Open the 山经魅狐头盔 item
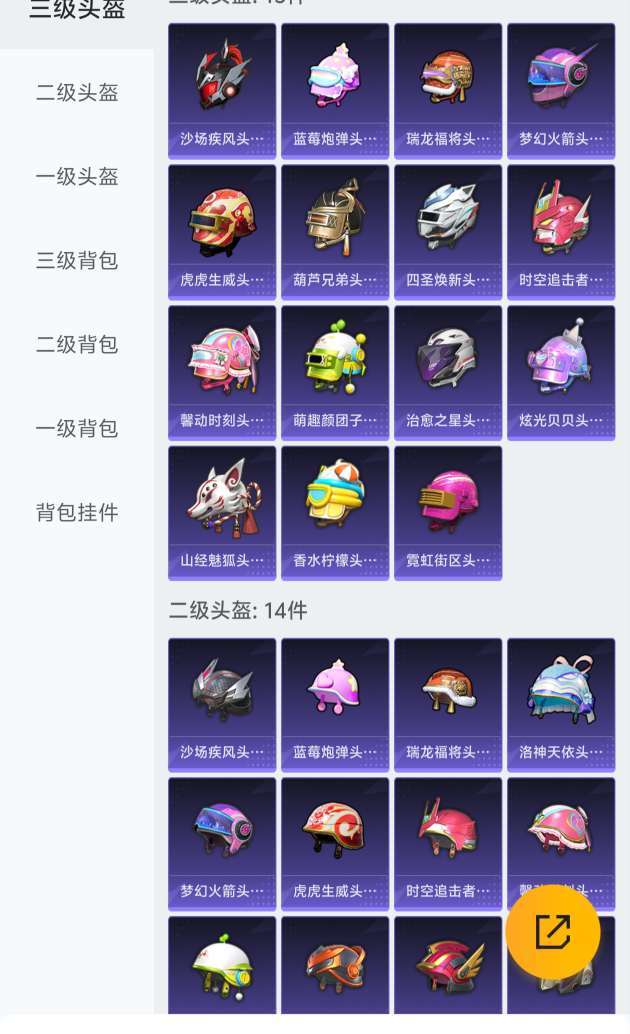This screenshot has width=630, height=1034. [222, 513]
